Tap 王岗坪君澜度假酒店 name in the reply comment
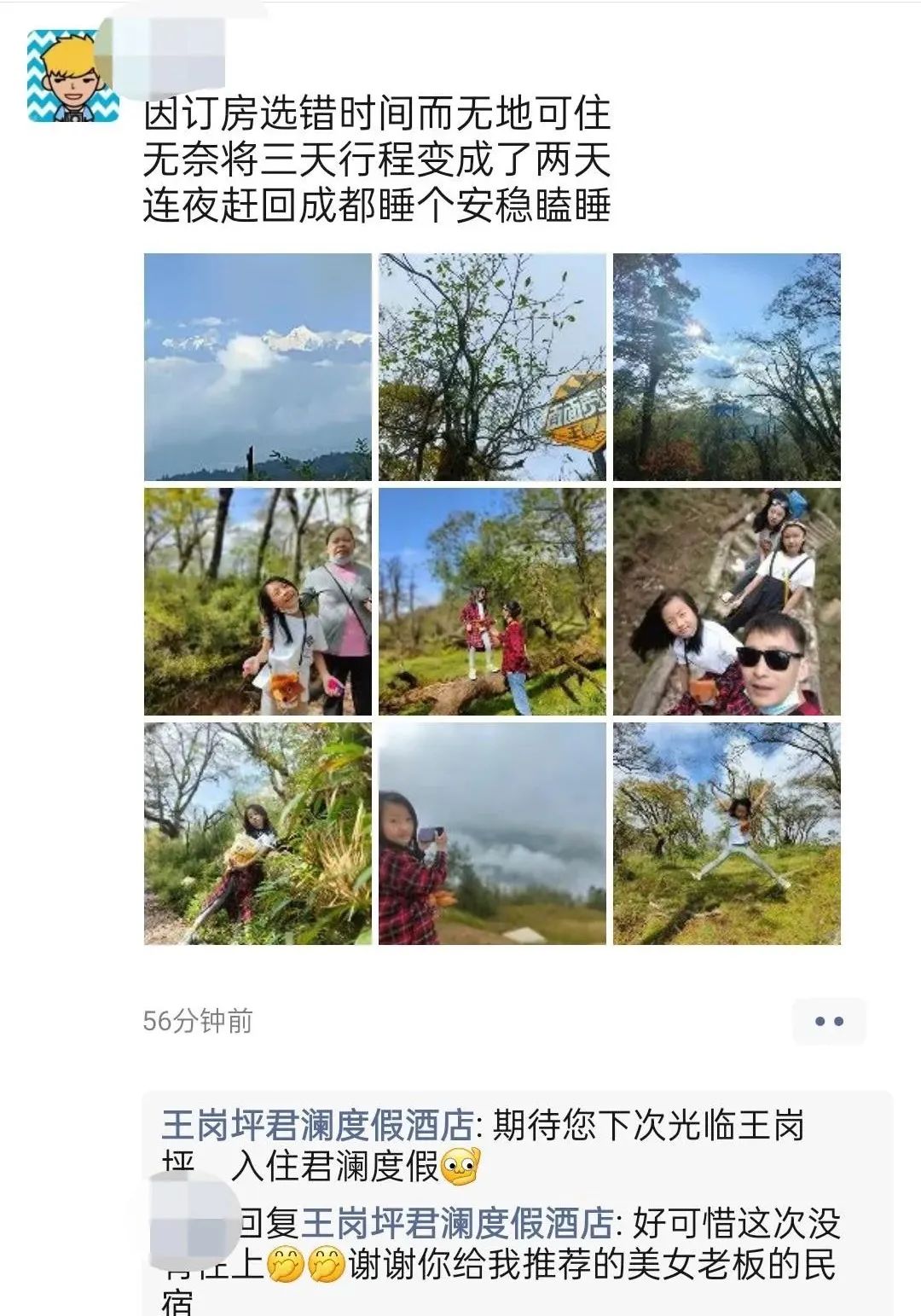The height and width of the screenshot is (1316, 921). click(x=457, y=1224)
